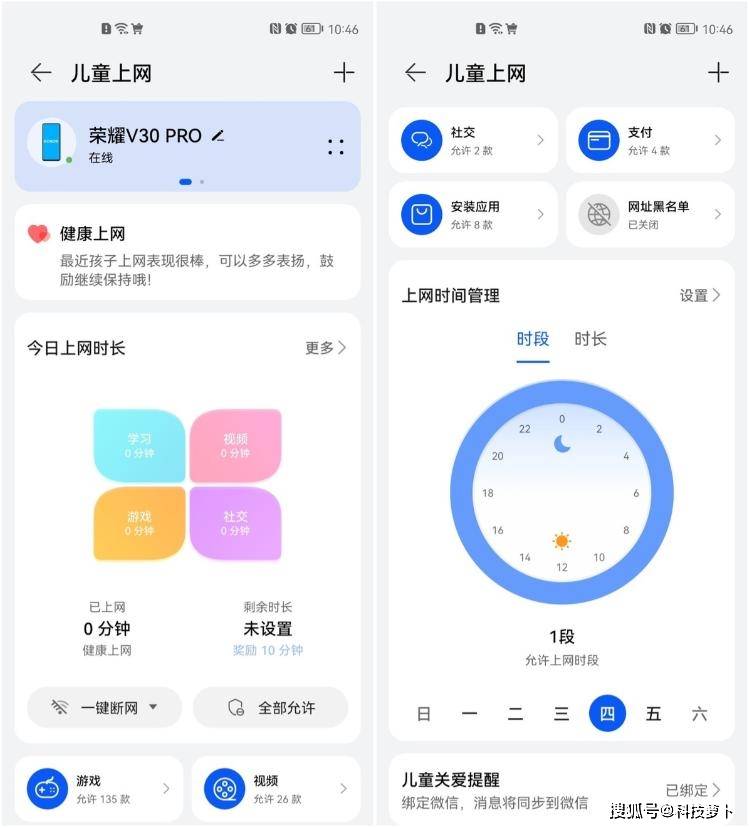Open 奖励 10 分钟 reward link
Image resolution: width=749 pixels, height=828 pixels.
267,650
